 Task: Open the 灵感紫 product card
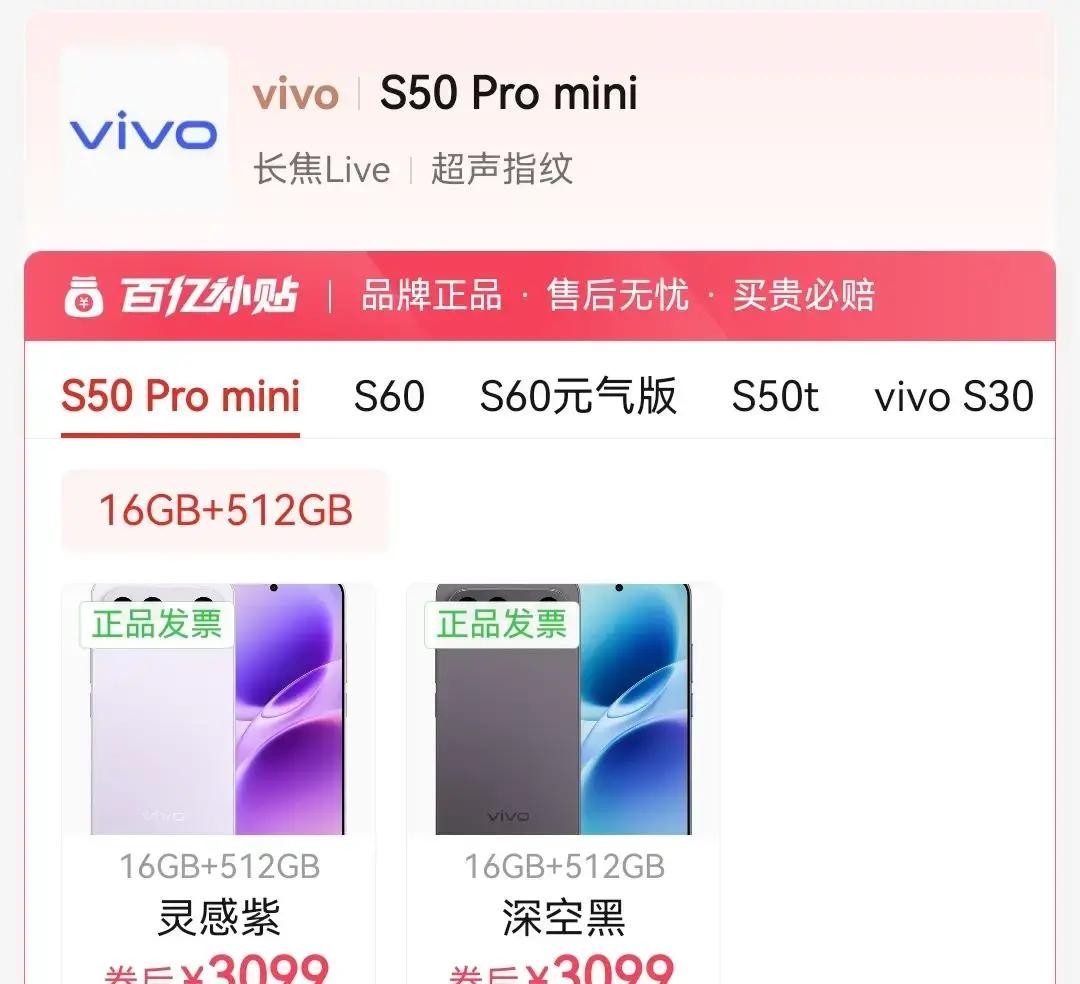[x=219, y=784]
